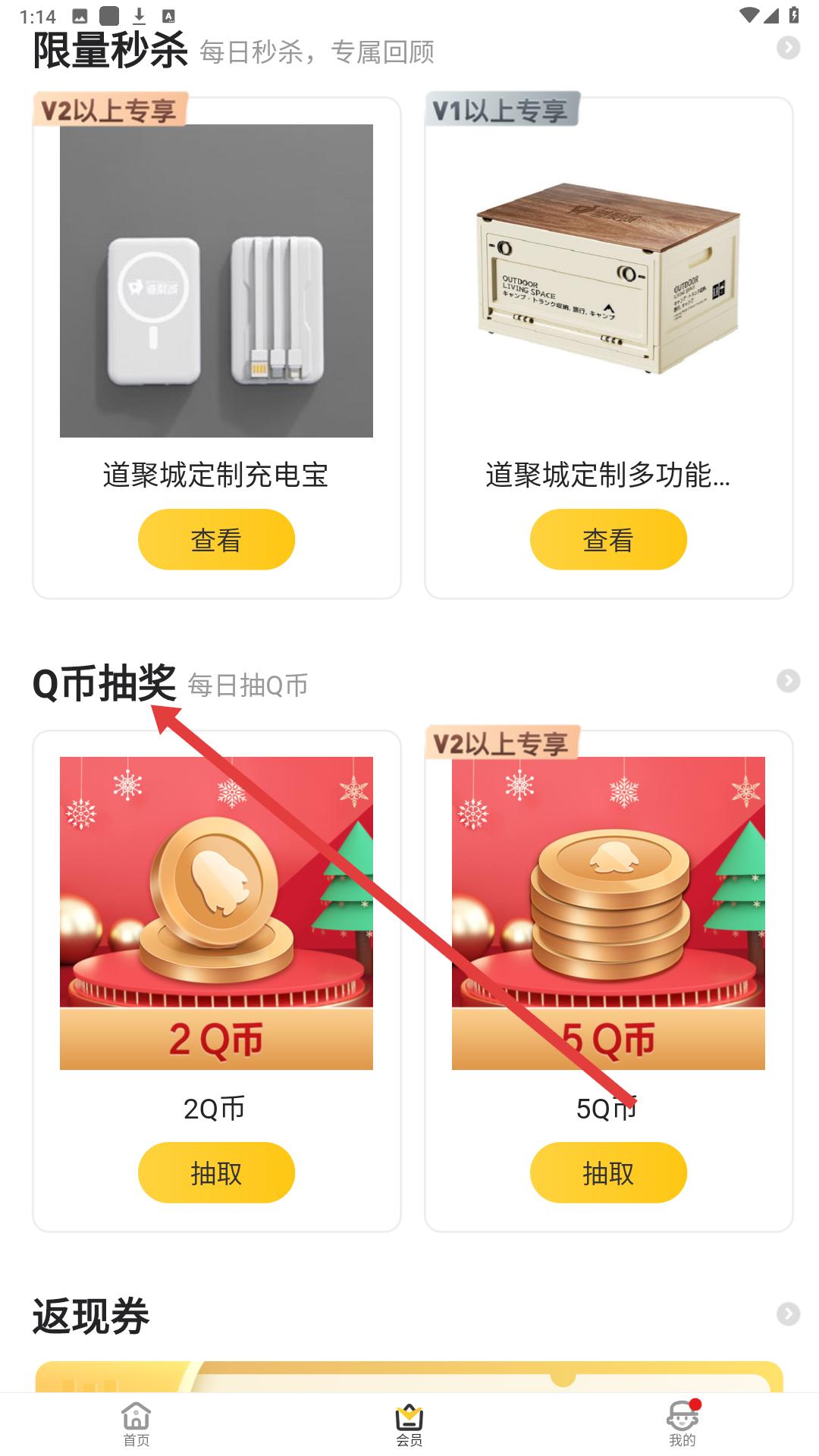The image size is (819, 1456).
Task: Open the 5Q币 lottery card image
Action: coord(608,913)
